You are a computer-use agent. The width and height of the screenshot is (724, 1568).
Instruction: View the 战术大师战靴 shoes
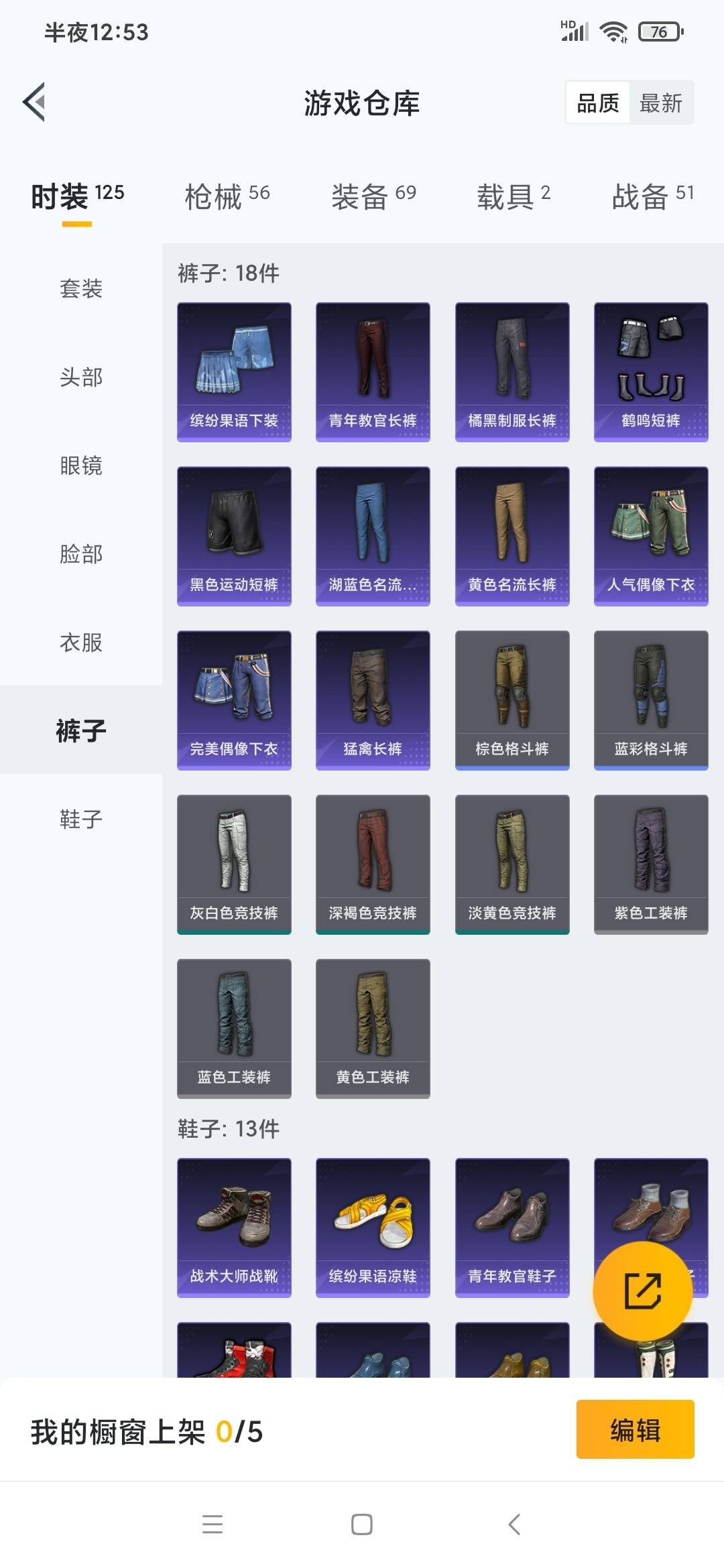click(x=234, y=1228)
